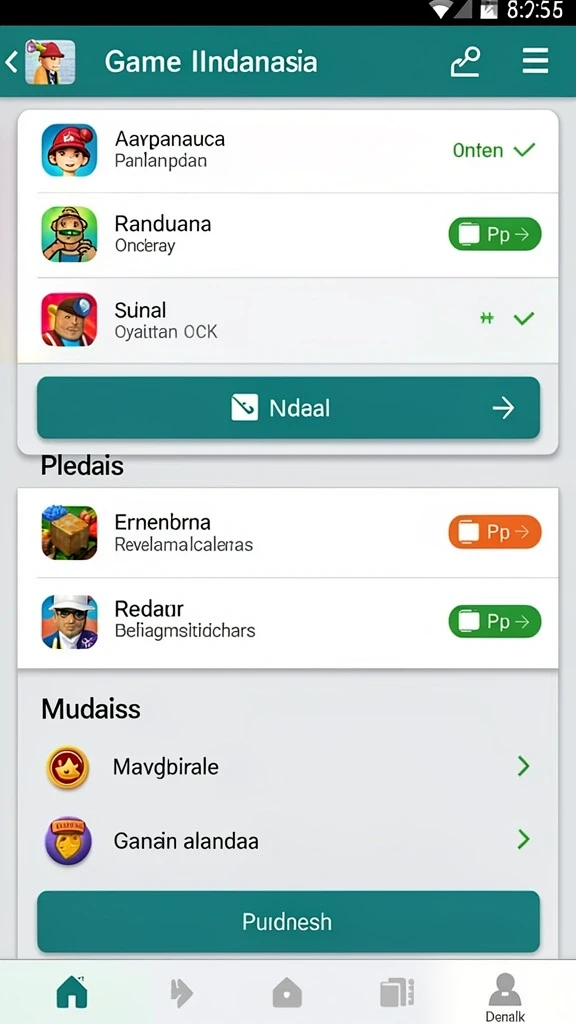Tap the green Pp button beside Redaur
Screen dimensions: 576x1024
494,621
